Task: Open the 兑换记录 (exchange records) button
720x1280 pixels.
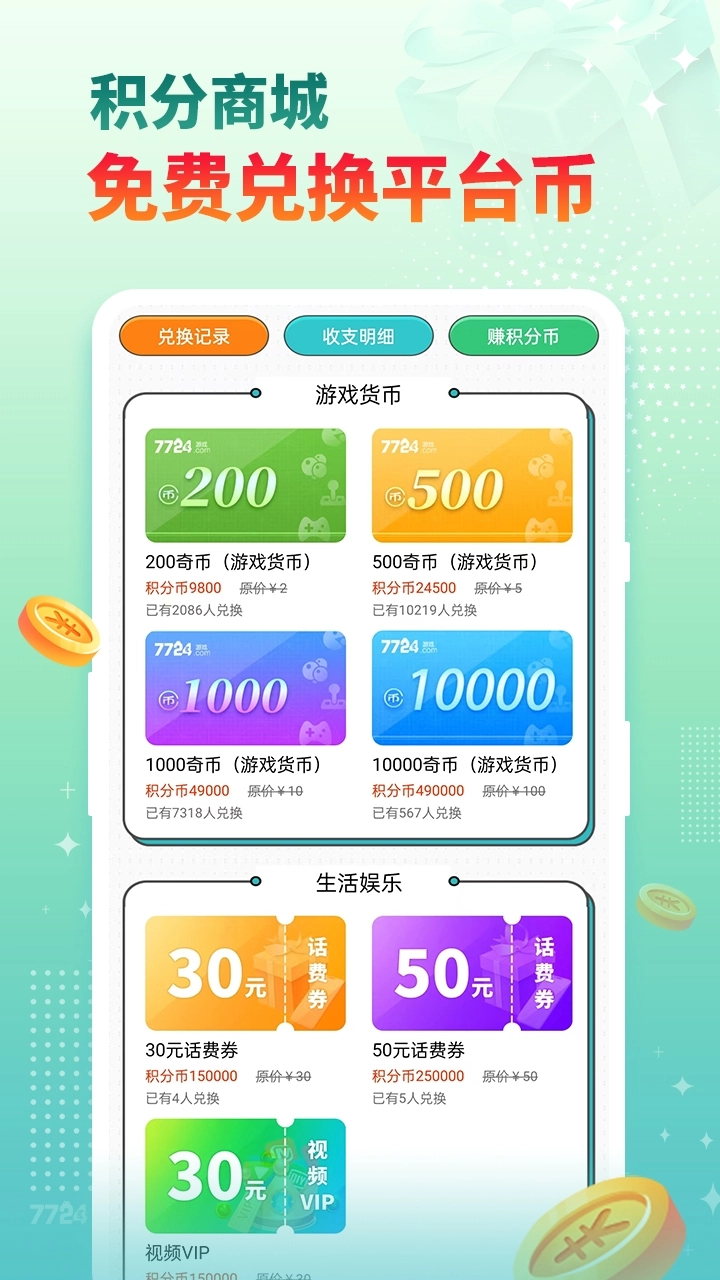Action: click(194, 336)
